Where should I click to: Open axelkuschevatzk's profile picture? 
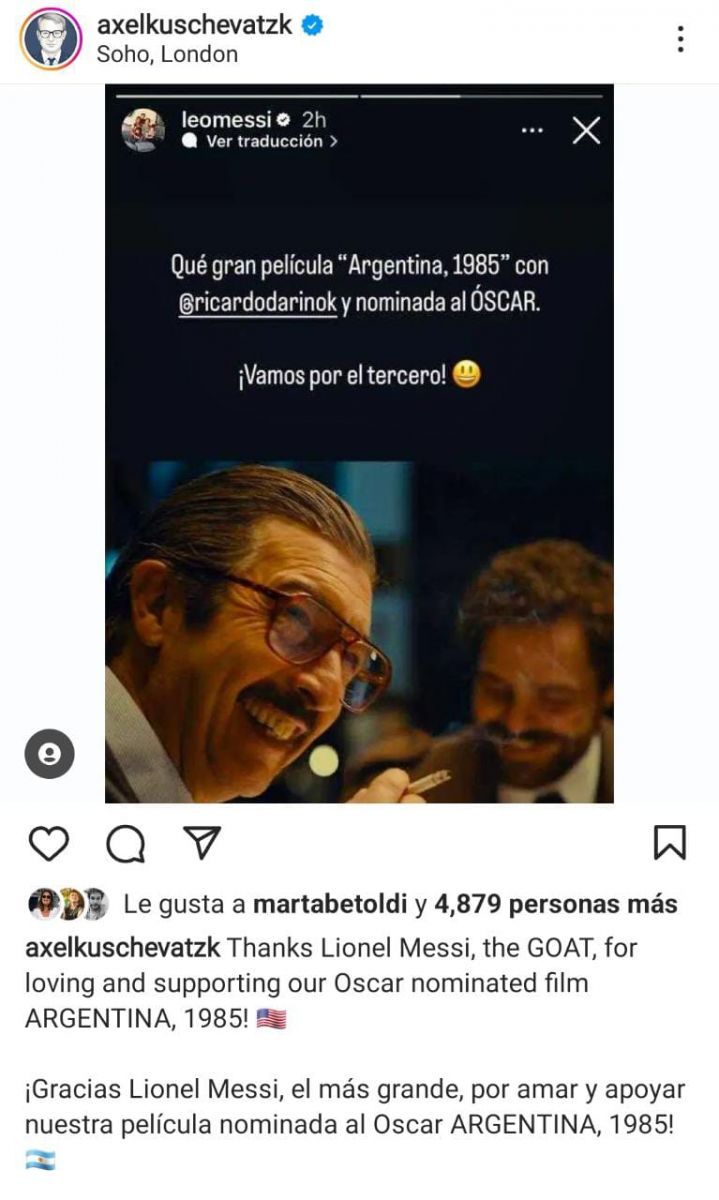click(x=50, y=39)
